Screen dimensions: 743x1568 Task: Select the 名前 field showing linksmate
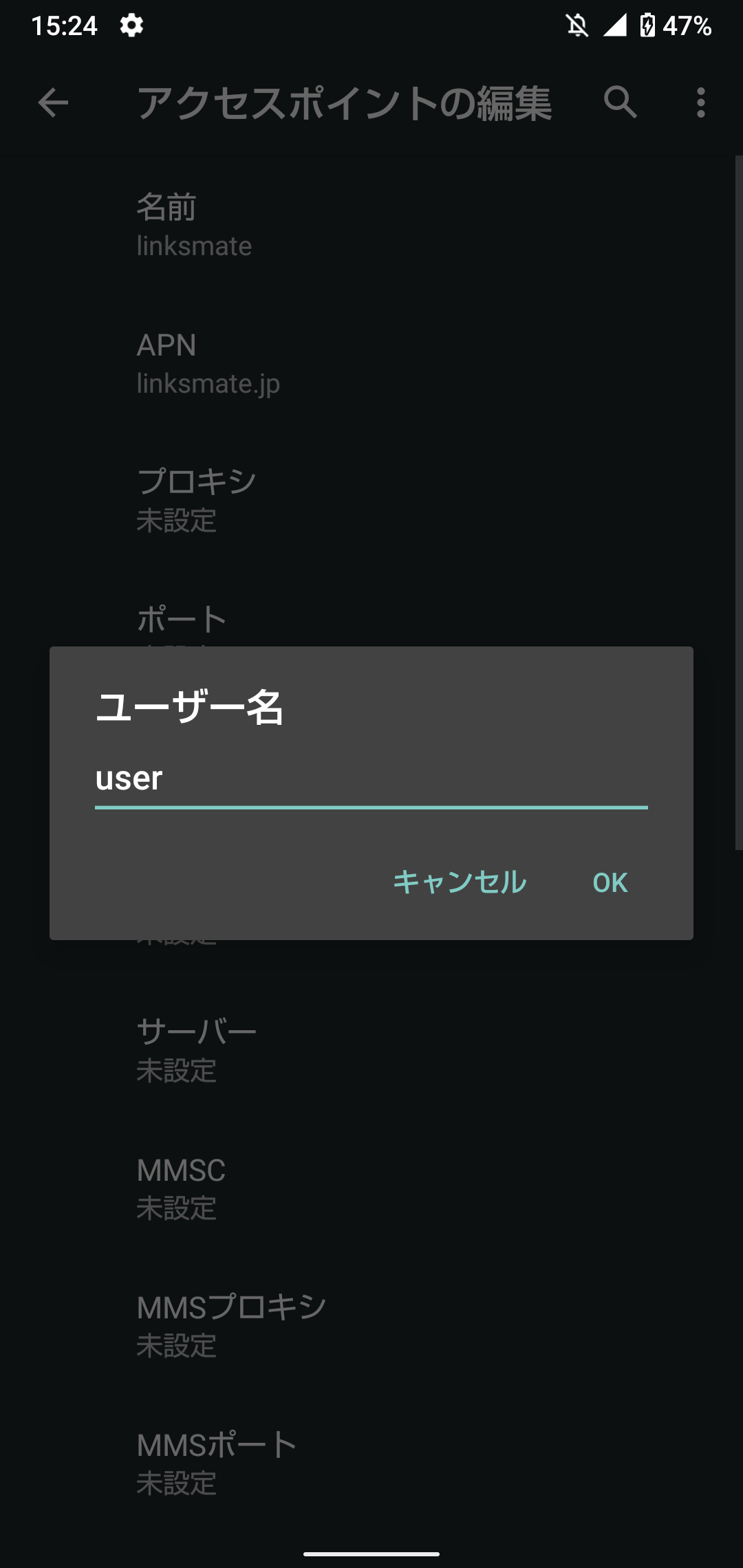(371, 225)
